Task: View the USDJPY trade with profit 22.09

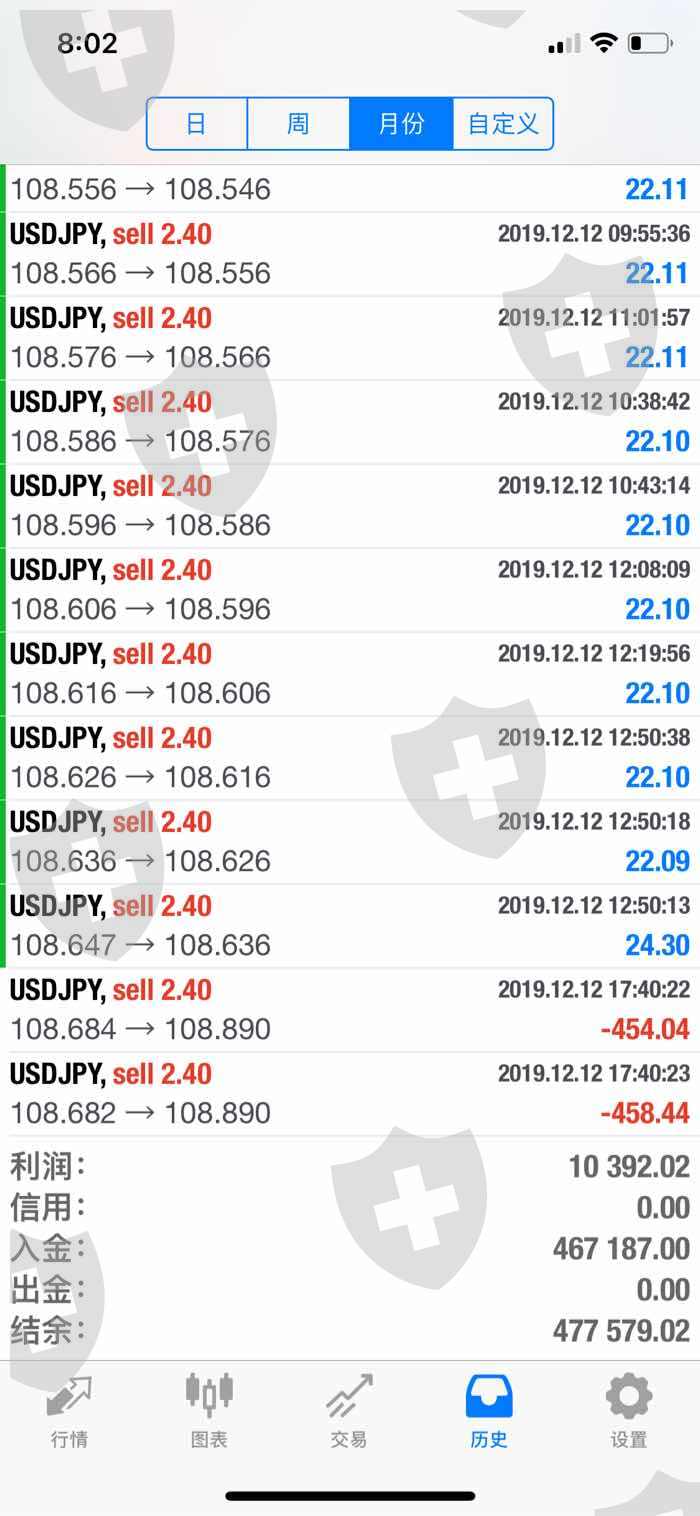Action: (350, 842)
